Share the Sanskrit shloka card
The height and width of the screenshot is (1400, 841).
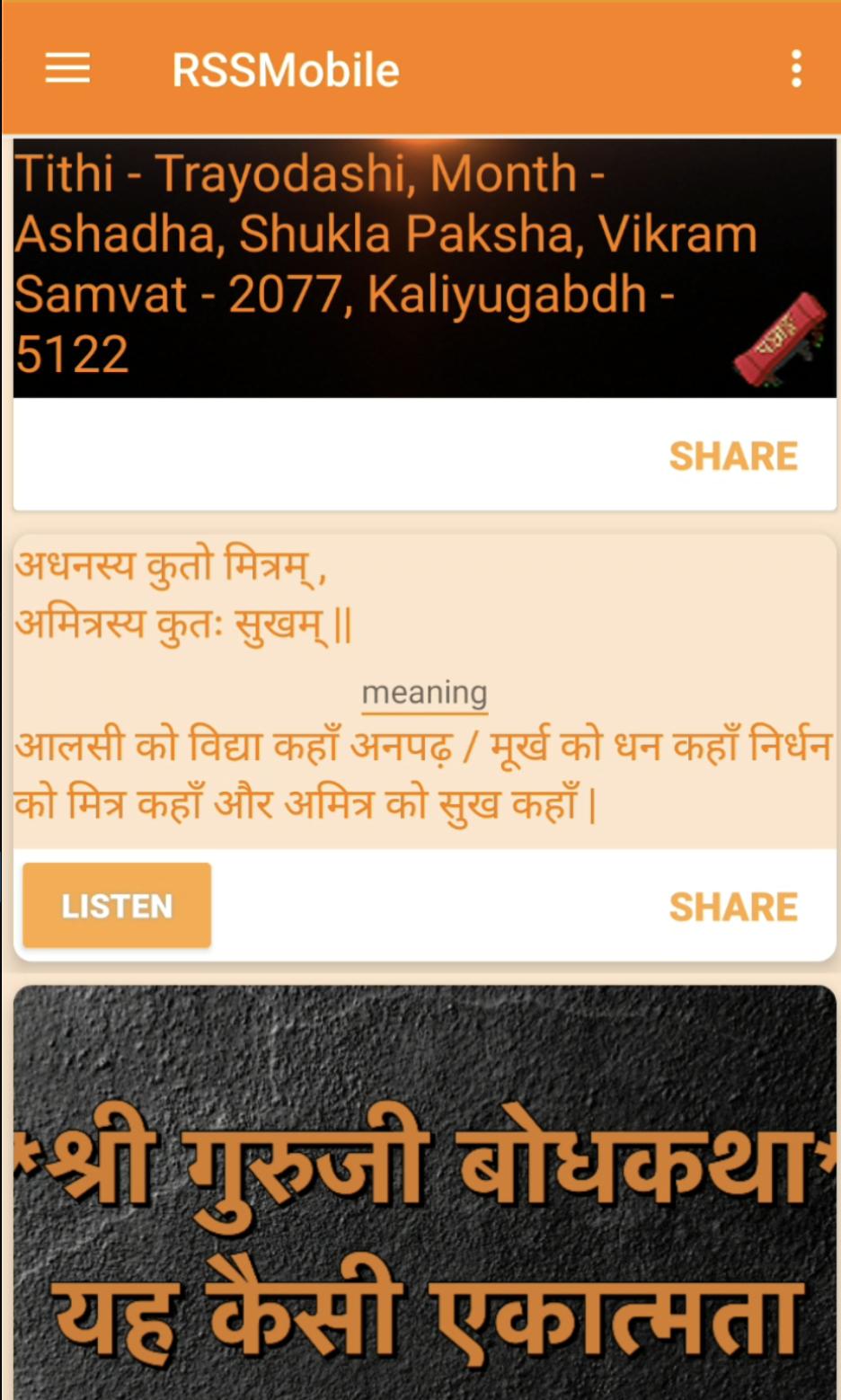(733, 906)
